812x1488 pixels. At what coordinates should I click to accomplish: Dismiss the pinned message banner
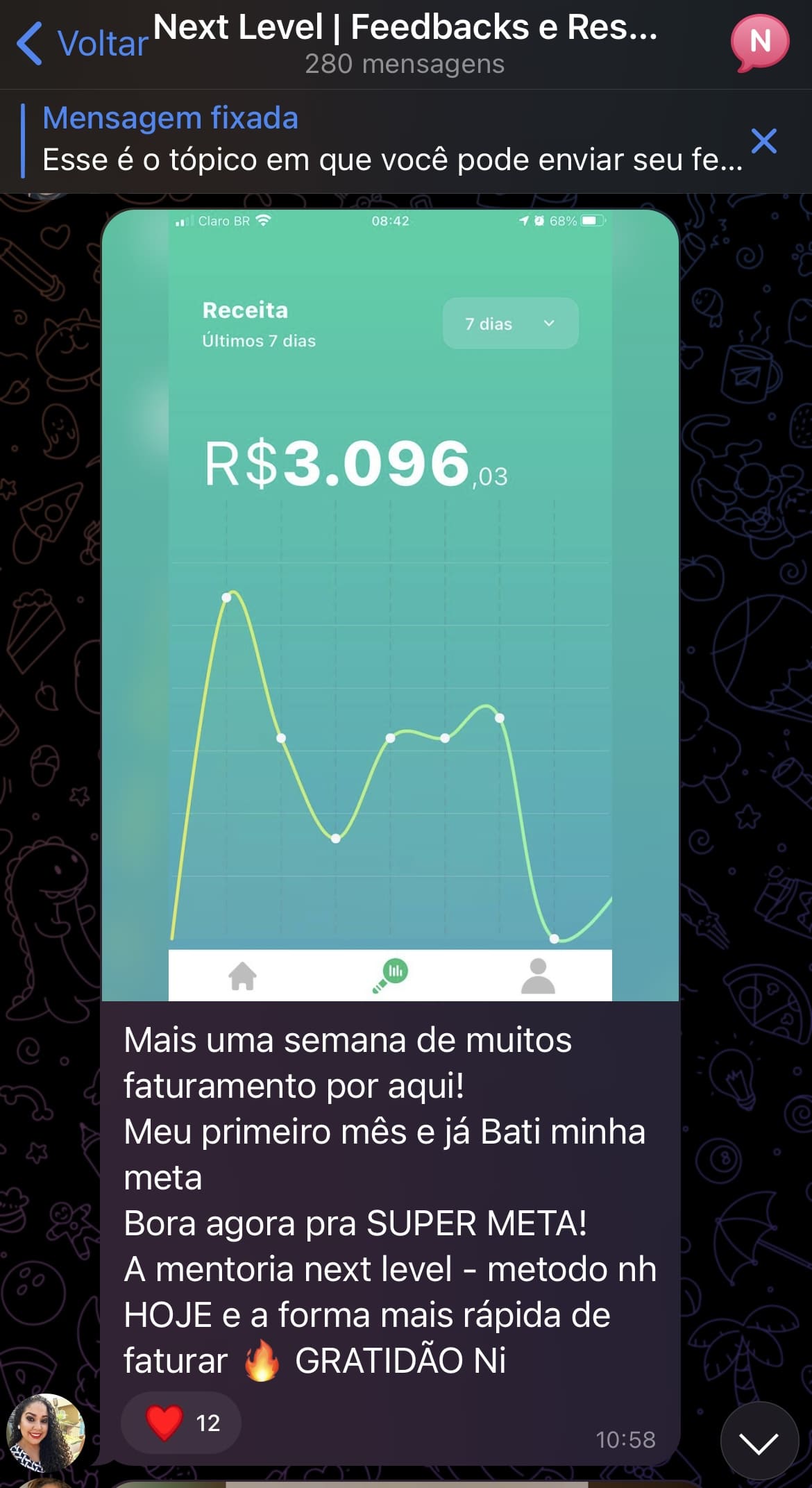(763, 141)
